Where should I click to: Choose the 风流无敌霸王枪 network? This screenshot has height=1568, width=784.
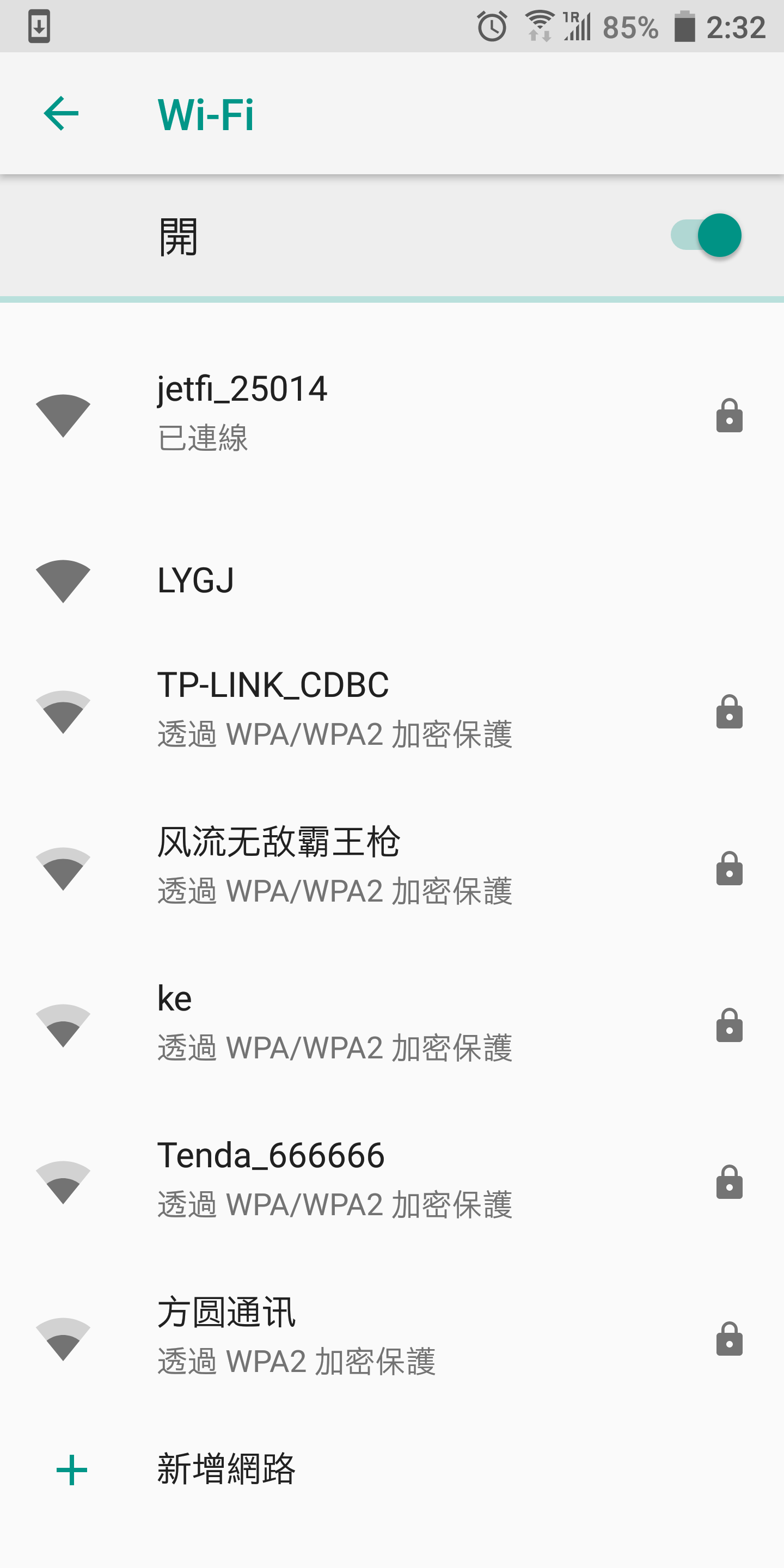pos(392,867)
